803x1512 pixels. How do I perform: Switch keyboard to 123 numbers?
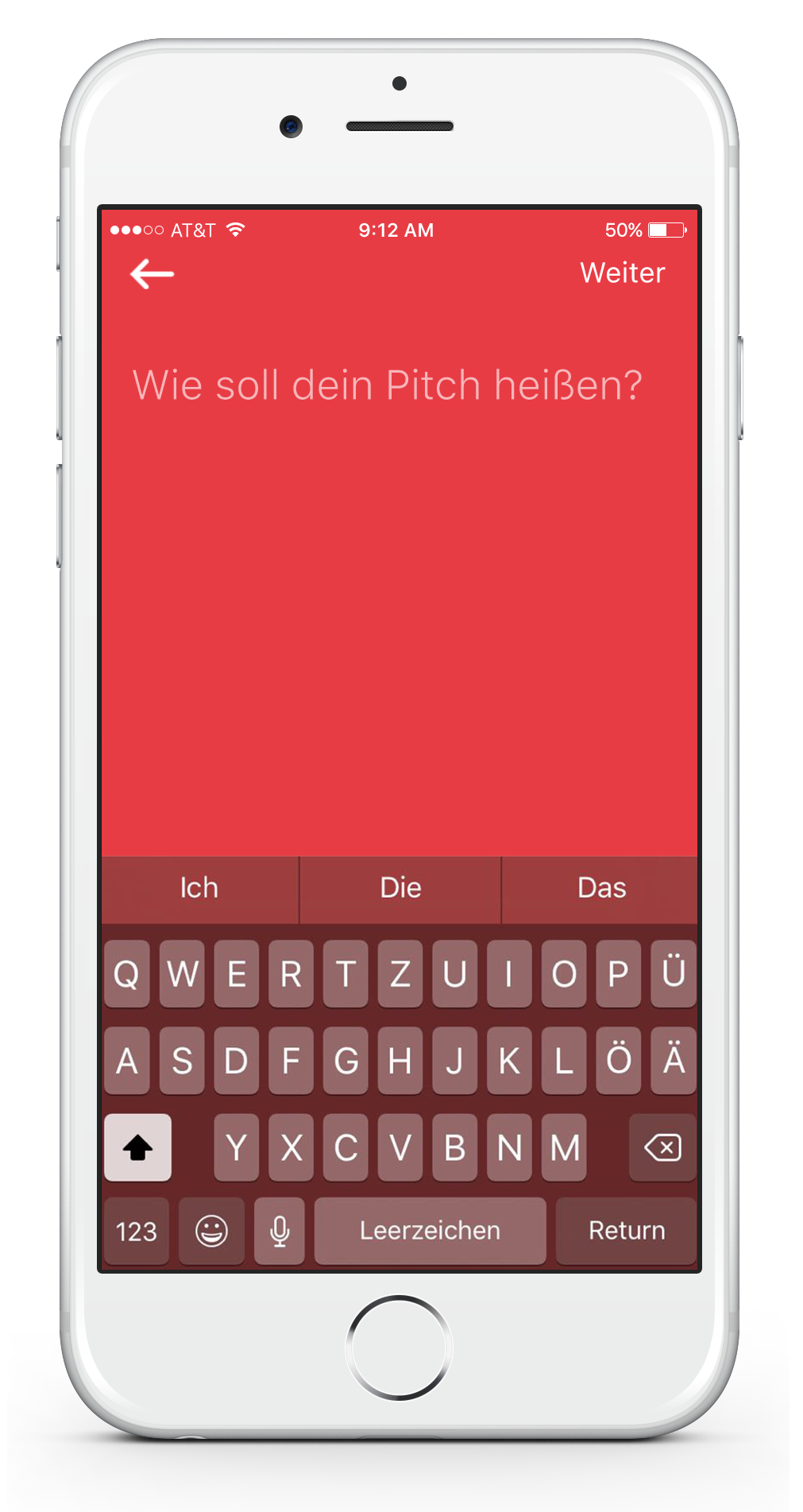[137, 1231]
